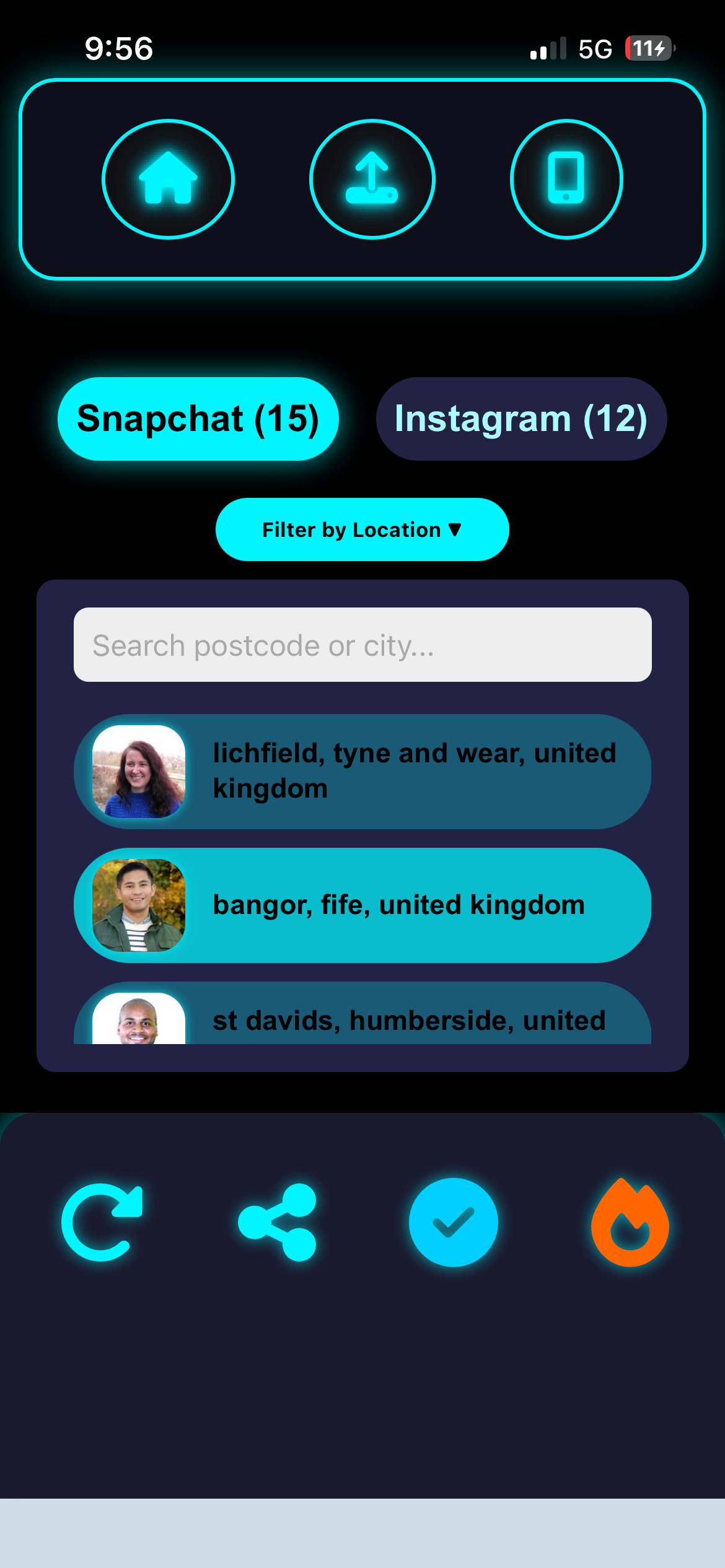
Task: Focus the postcode or city search field
Action: tap(362, 645)
